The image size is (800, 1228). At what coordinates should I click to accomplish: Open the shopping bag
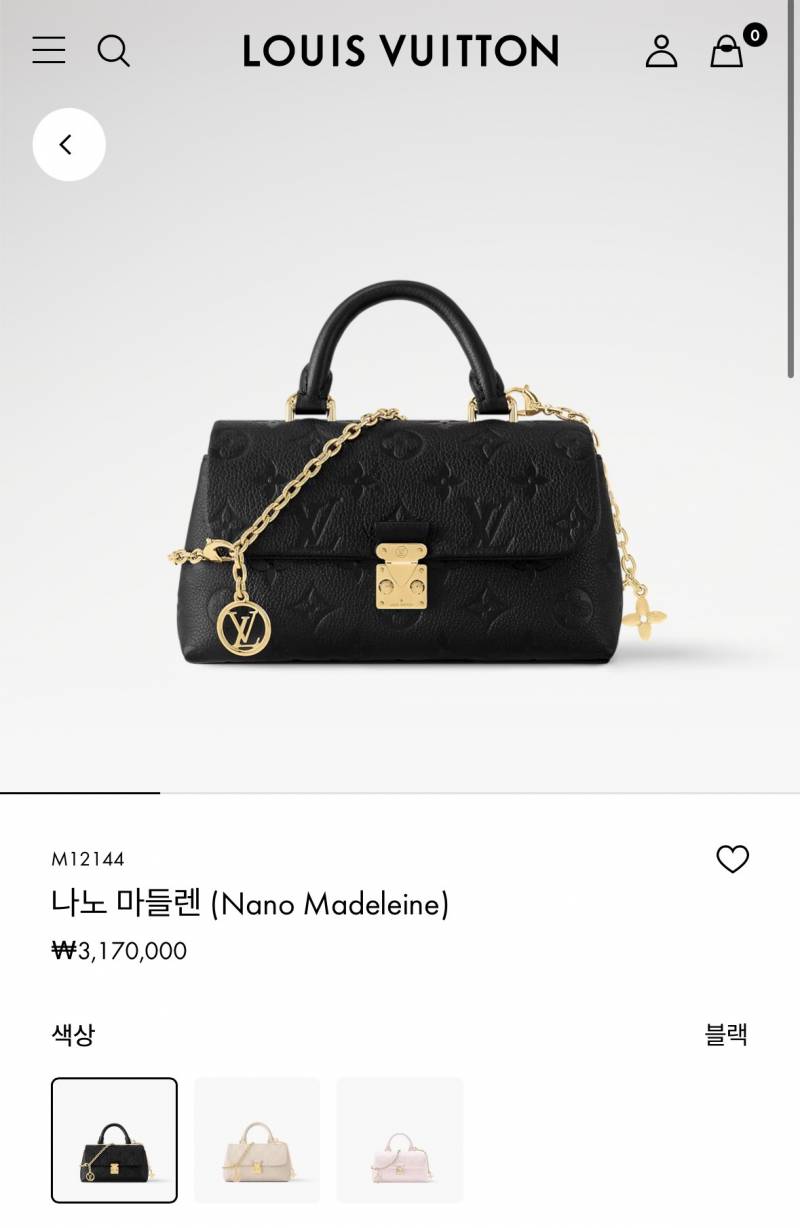(728, 50)
